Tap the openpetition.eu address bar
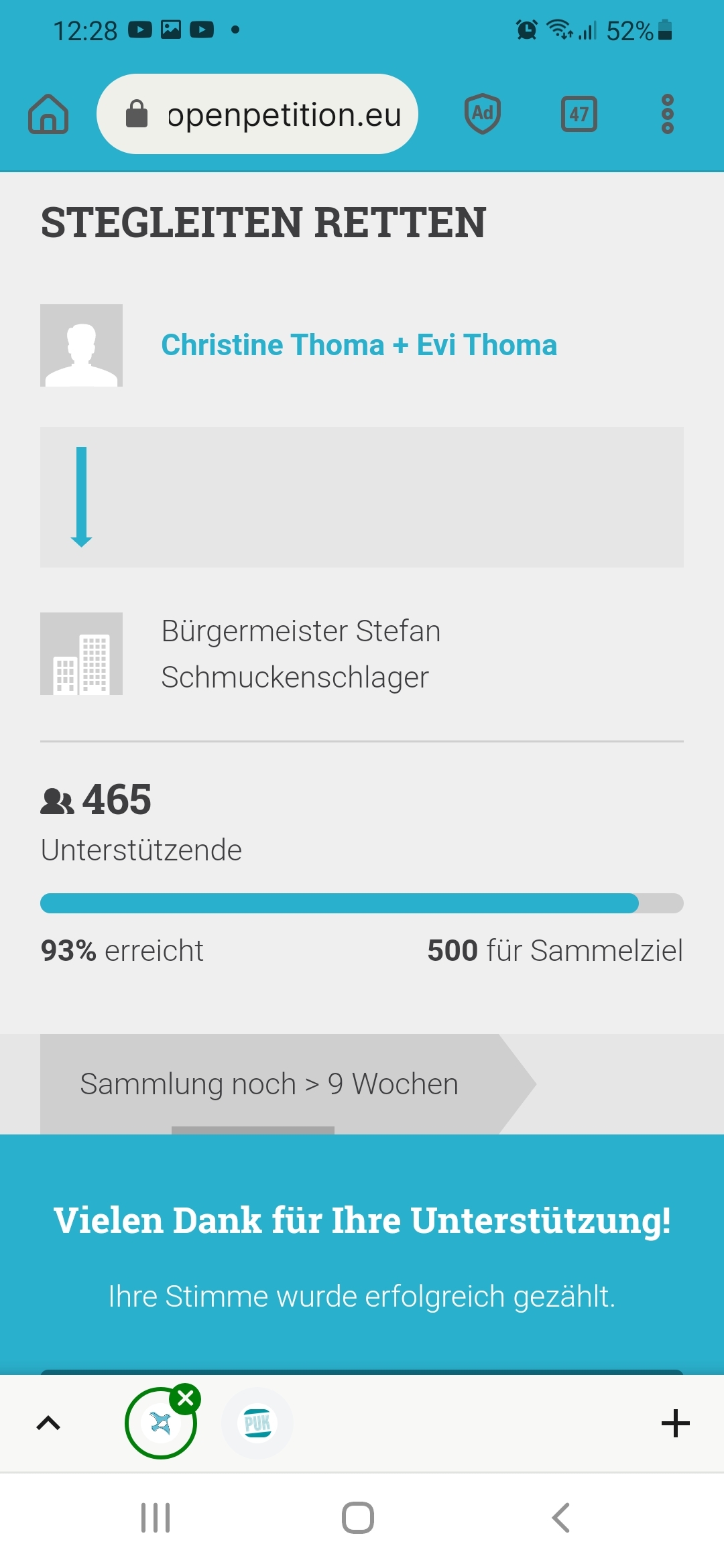Image resolution: width=724 pixels, height=1568 pixels. click(x=257, y=114)
